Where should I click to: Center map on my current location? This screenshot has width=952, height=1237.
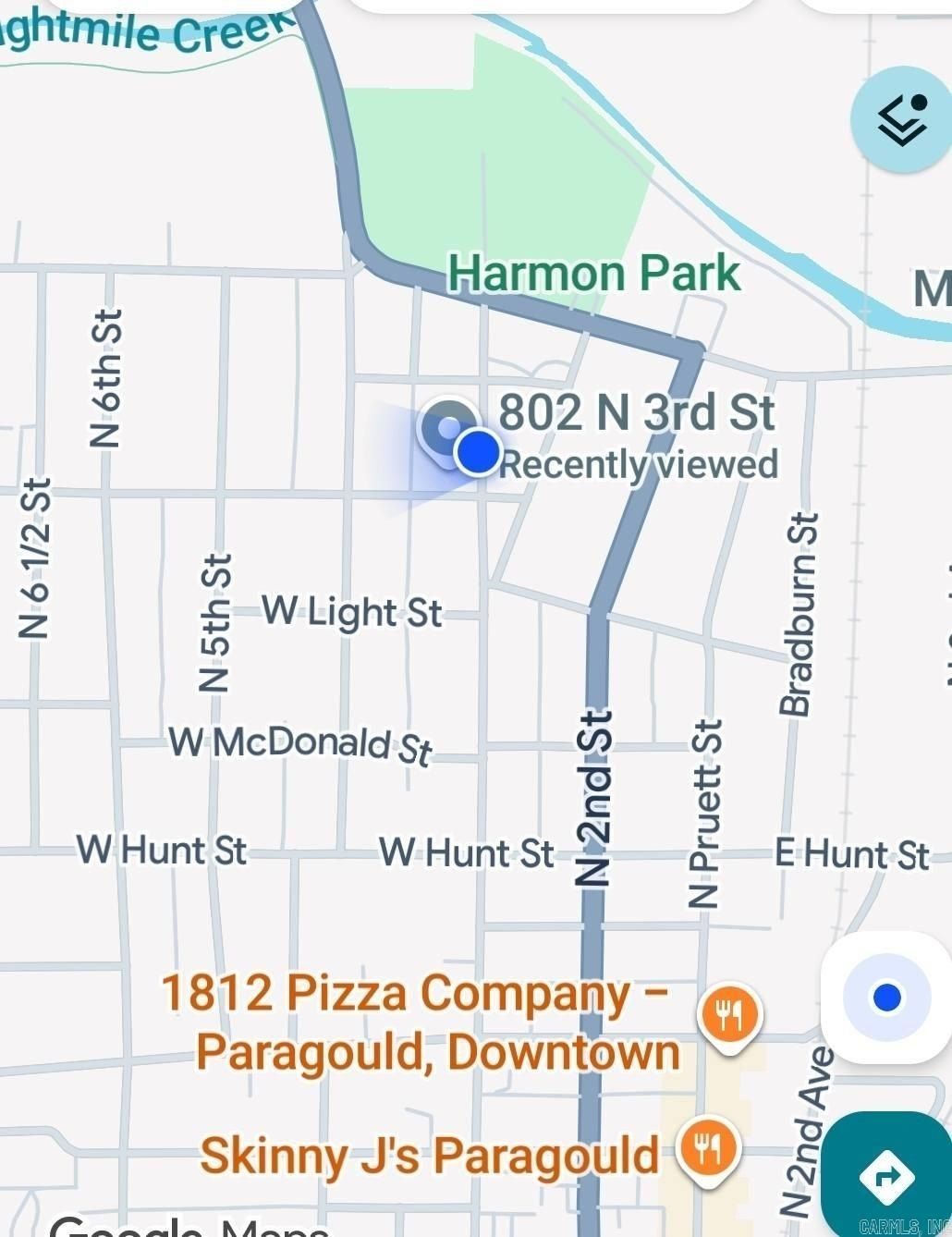(x=885, y=998)
